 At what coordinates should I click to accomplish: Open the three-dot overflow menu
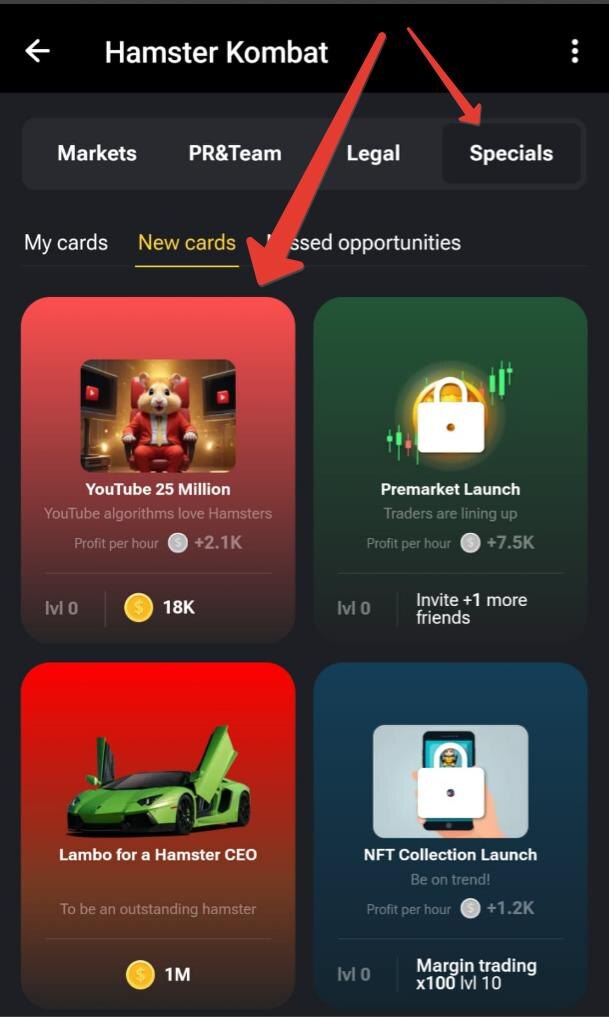(x=574, y=51)
